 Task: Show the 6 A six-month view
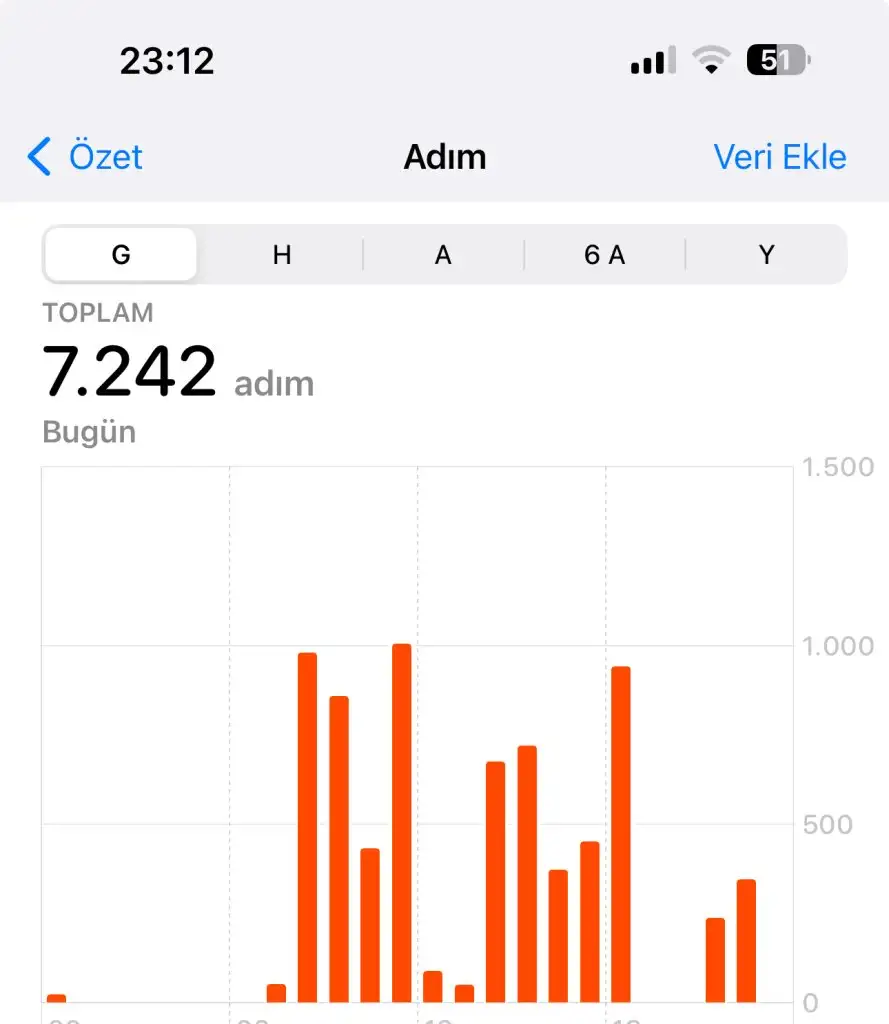tap(604, 255)
